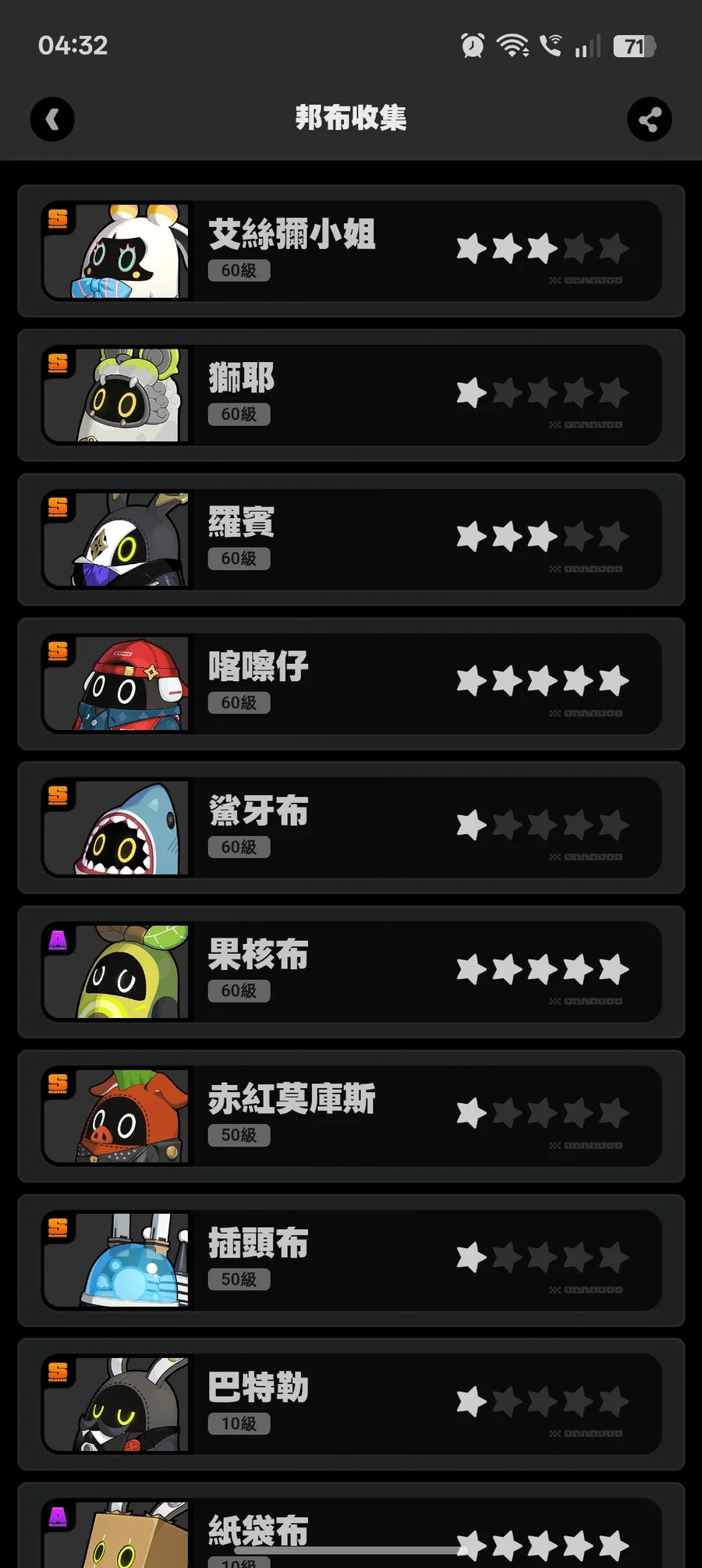The height and width of the screenshot is (1568, 702).
Task: View details for 巴特勒
Action: point(351,1405)
